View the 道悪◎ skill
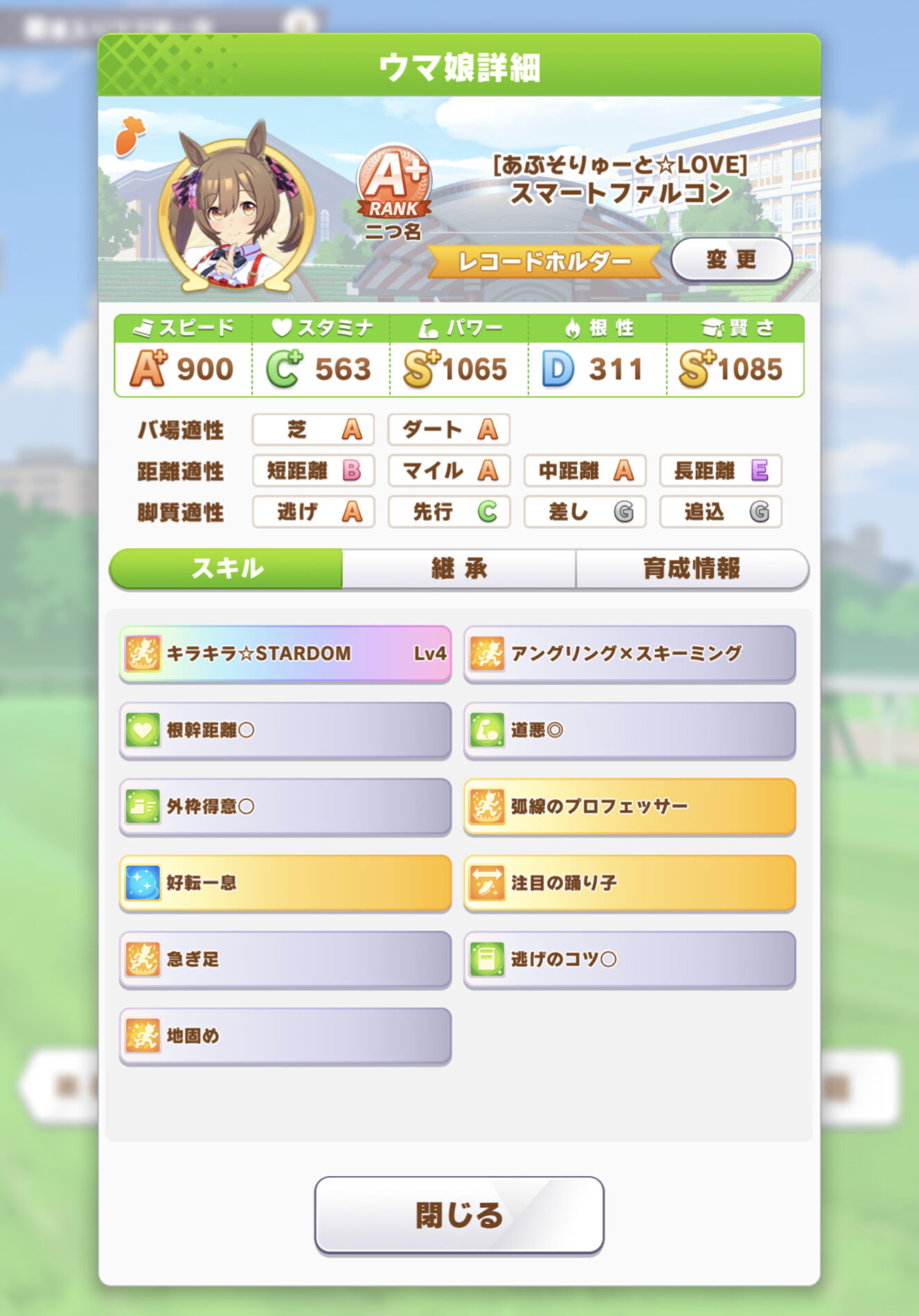919x1316 pixels. click(x=630, y=730)
